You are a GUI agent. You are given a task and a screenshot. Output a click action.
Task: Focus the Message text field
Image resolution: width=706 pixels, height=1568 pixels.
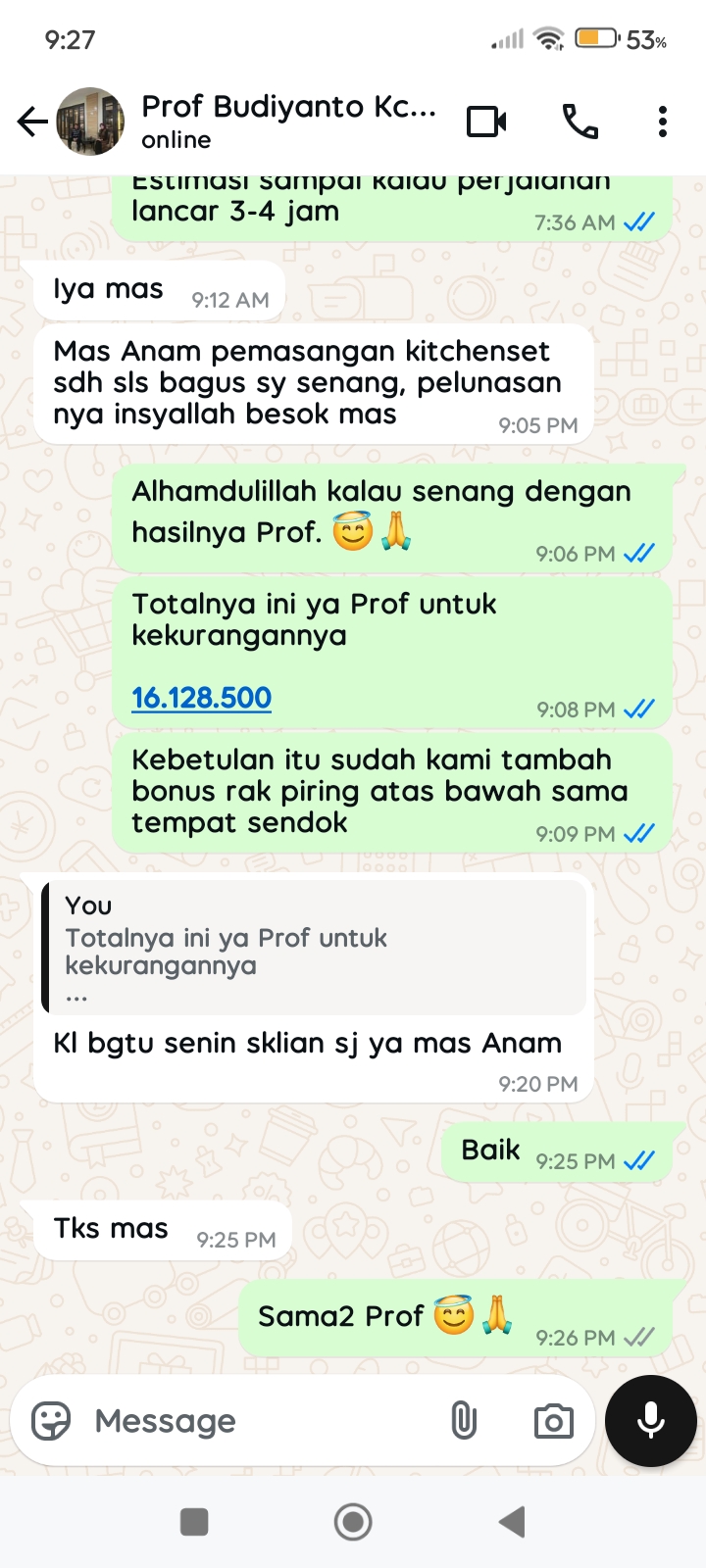coord(255,1421)
